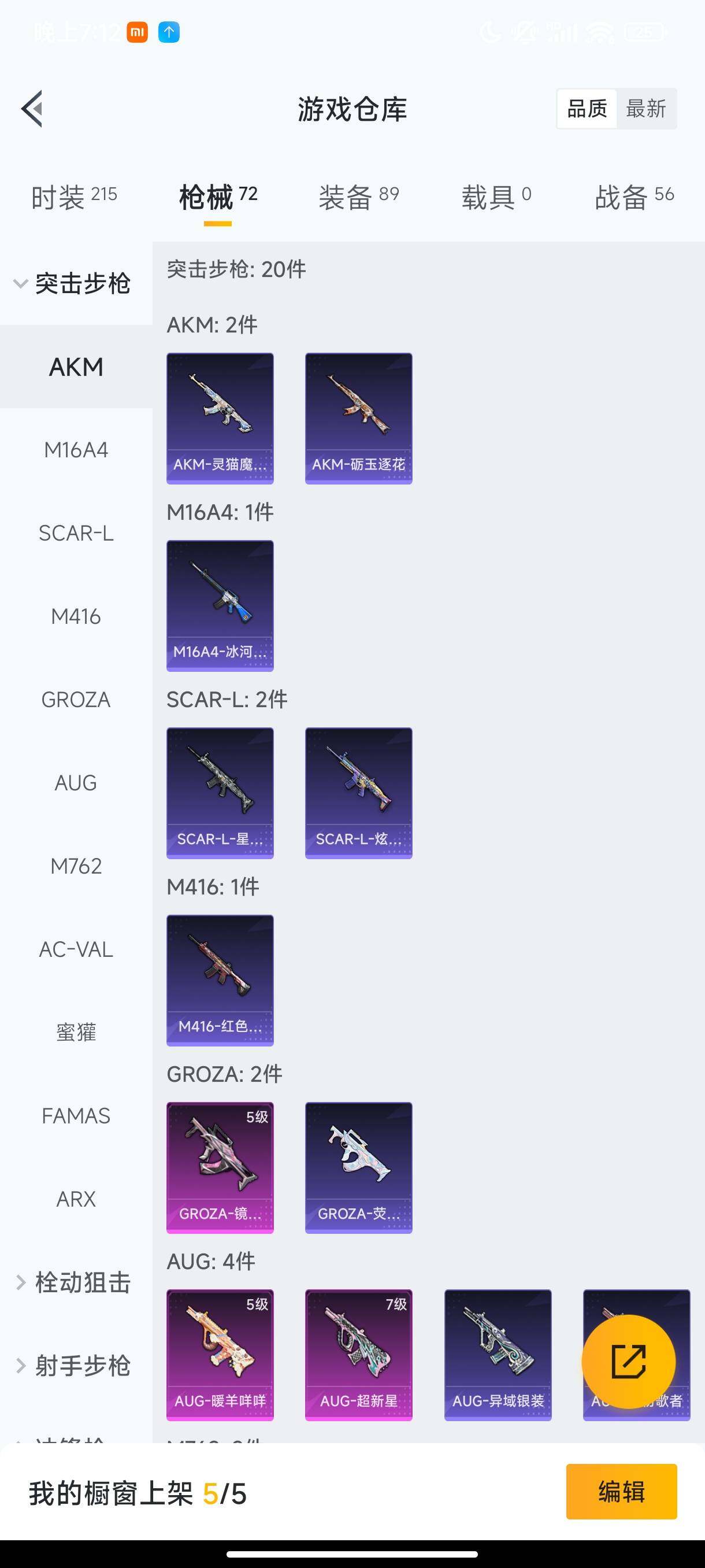Screen dimensions: 705x1568
Task: Open the AUG-暖羊咩咩 skin card
Action: [x=220, y=1354]
